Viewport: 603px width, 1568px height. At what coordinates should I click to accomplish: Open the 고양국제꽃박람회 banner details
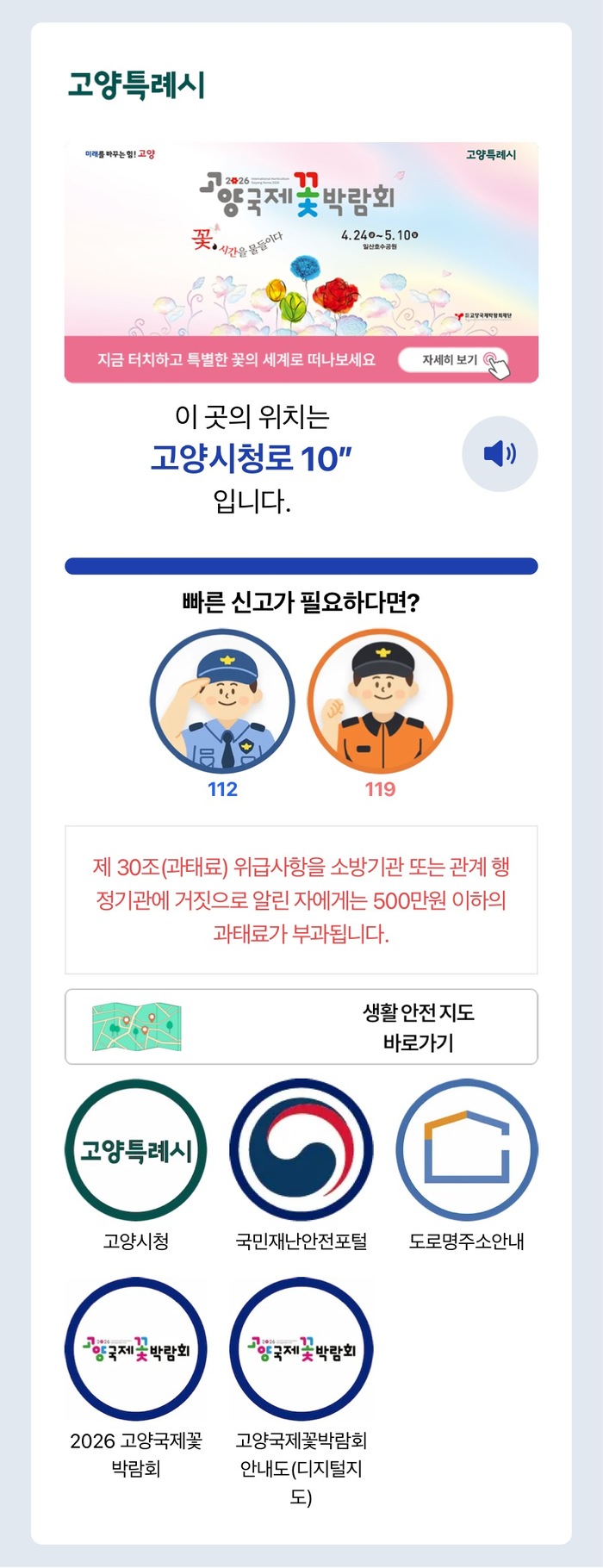coord(451,360)
